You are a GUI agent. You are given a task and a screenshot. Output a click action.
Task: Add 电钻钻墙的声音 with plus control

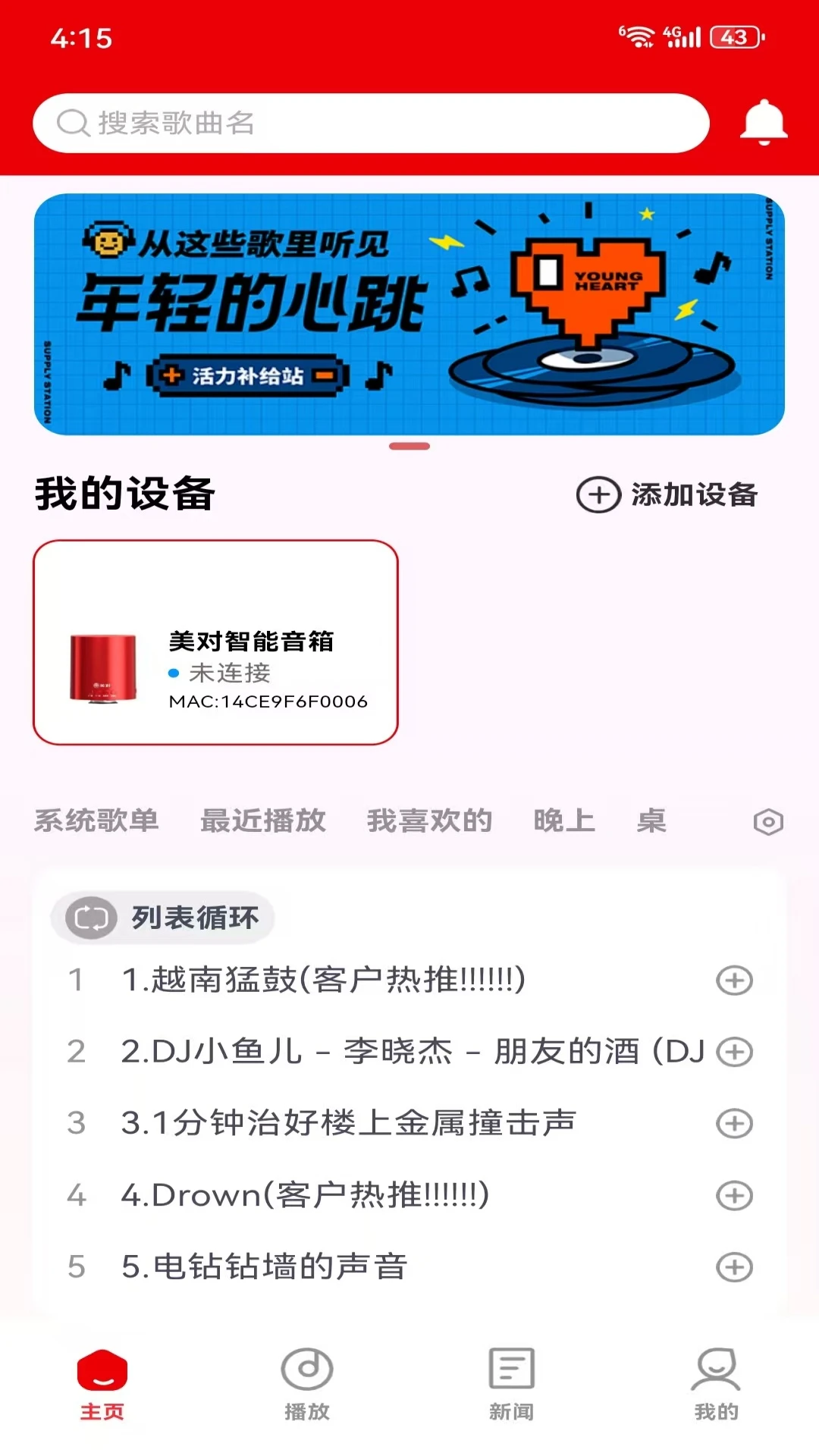click(x=733, y=1265)
